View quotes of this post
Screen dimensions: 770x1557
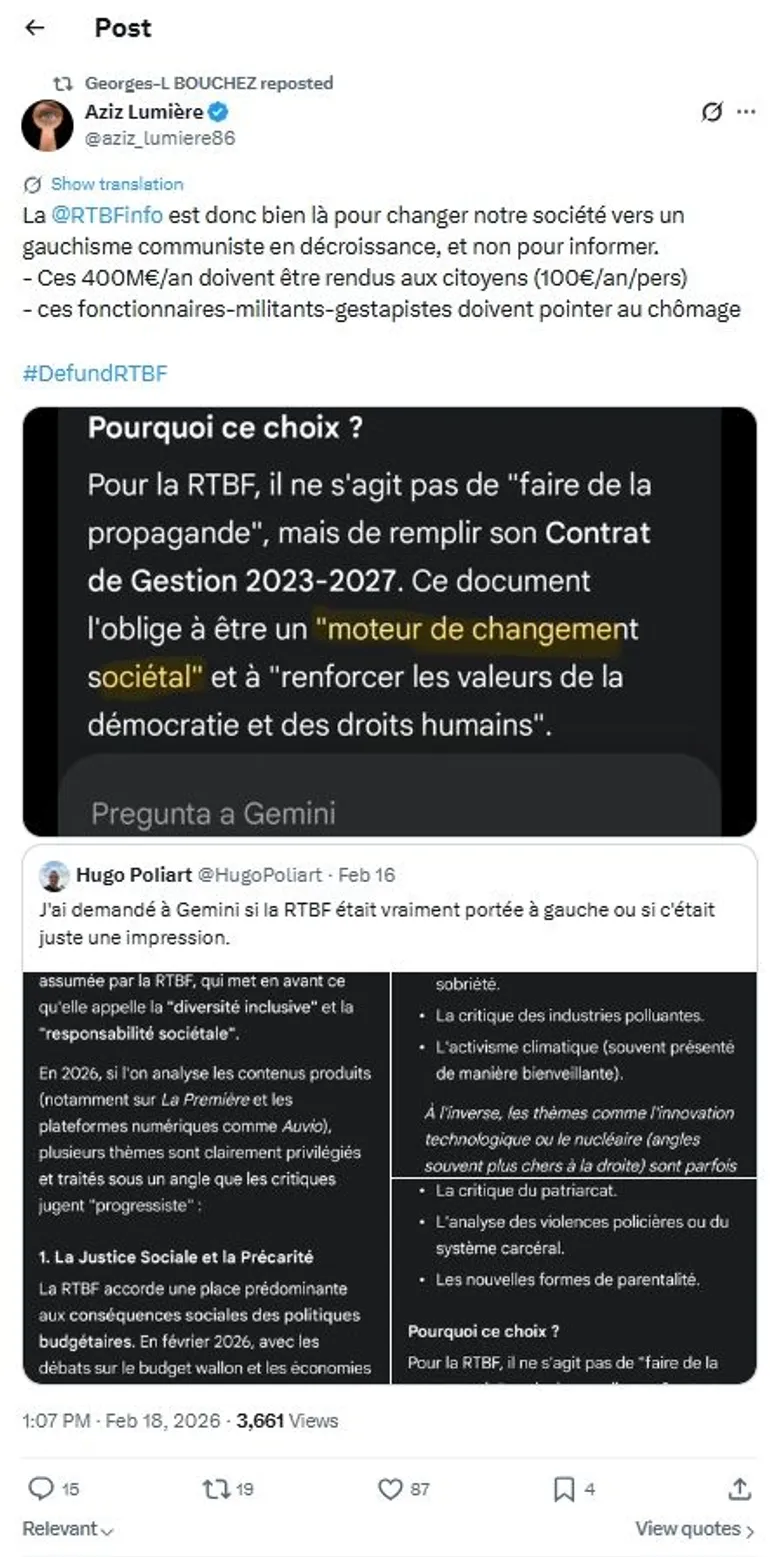[694, 1529]
